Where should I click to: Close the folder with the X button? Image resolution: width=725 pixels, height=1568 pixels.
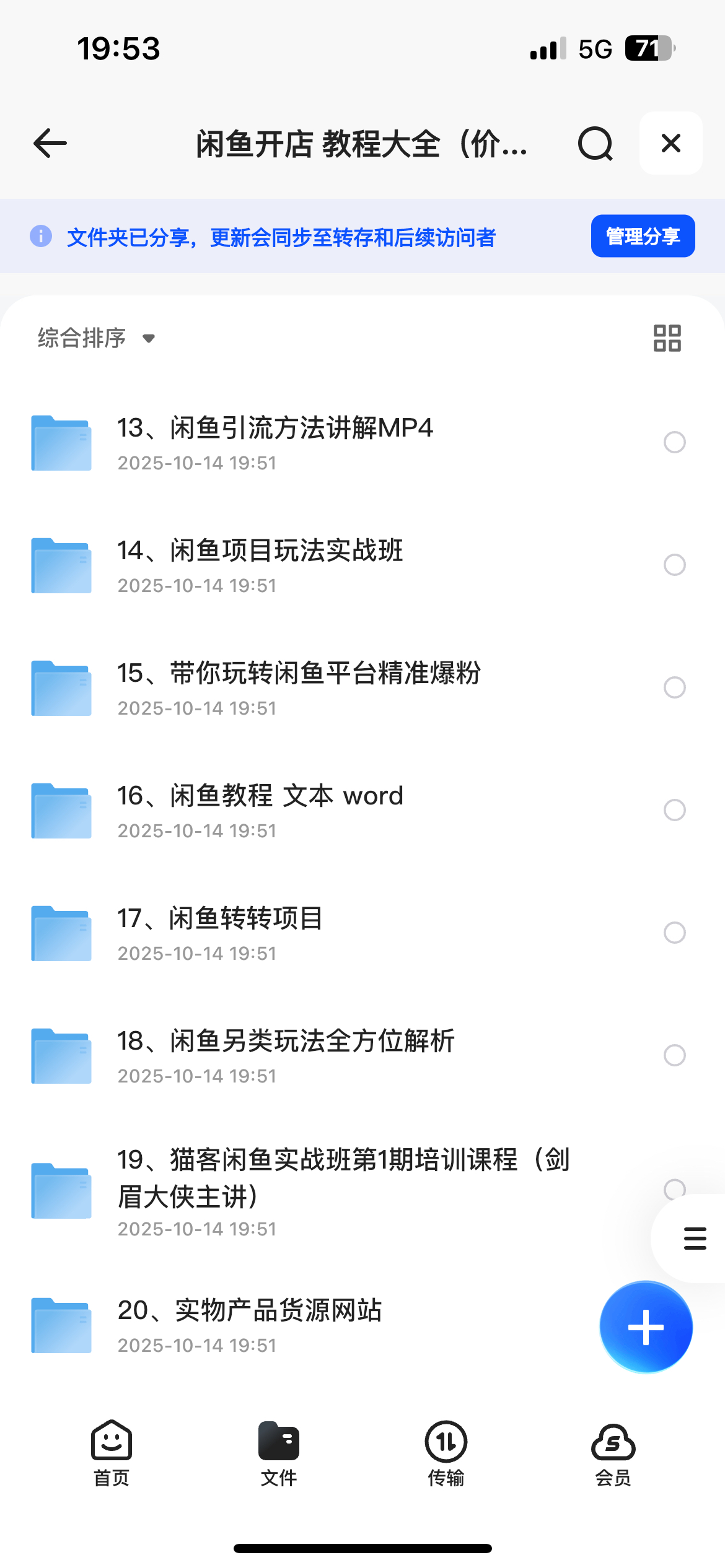670,144
